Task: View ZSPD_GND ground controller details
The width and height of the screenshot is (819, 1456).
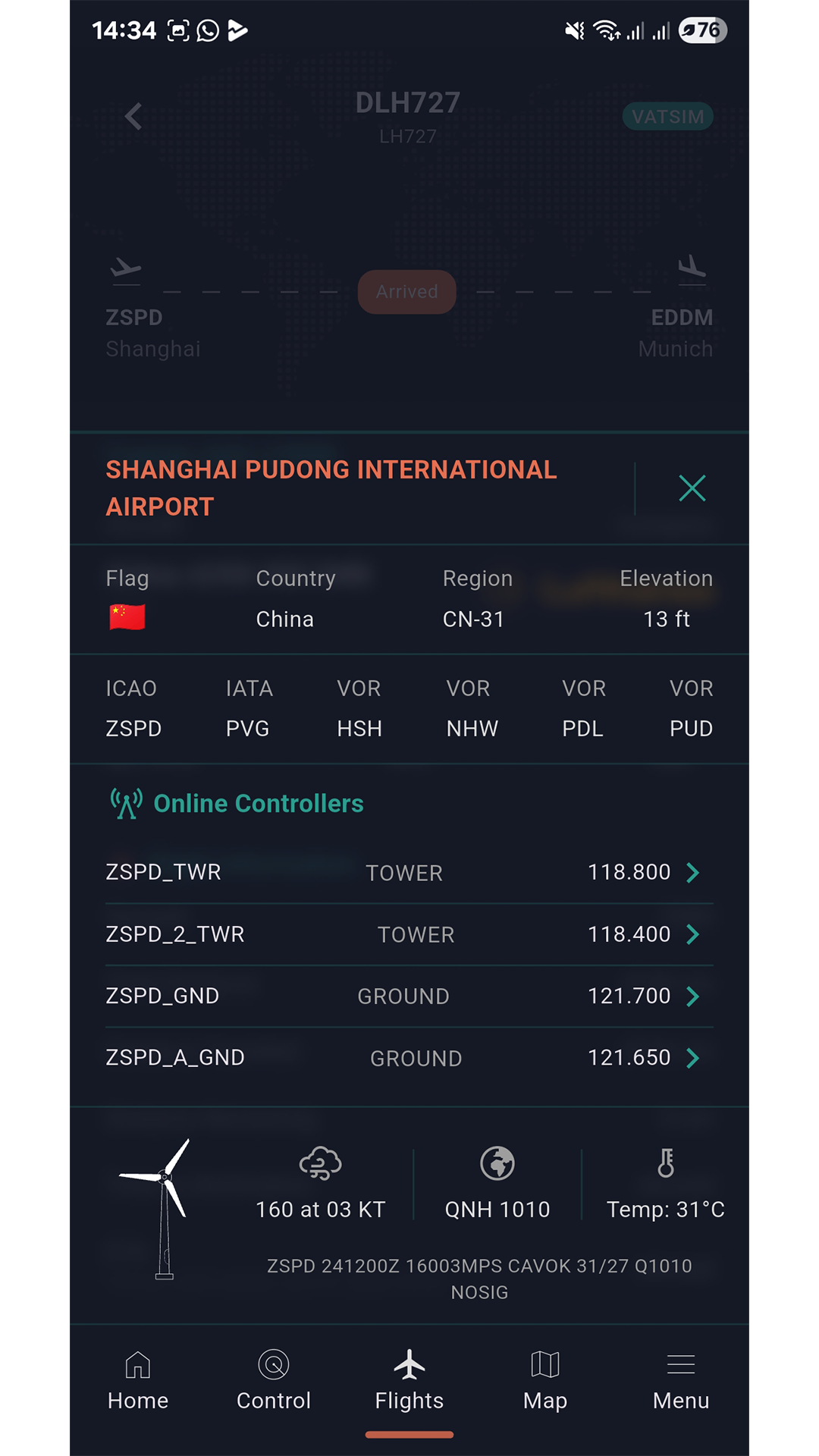Action: [409, 996]
